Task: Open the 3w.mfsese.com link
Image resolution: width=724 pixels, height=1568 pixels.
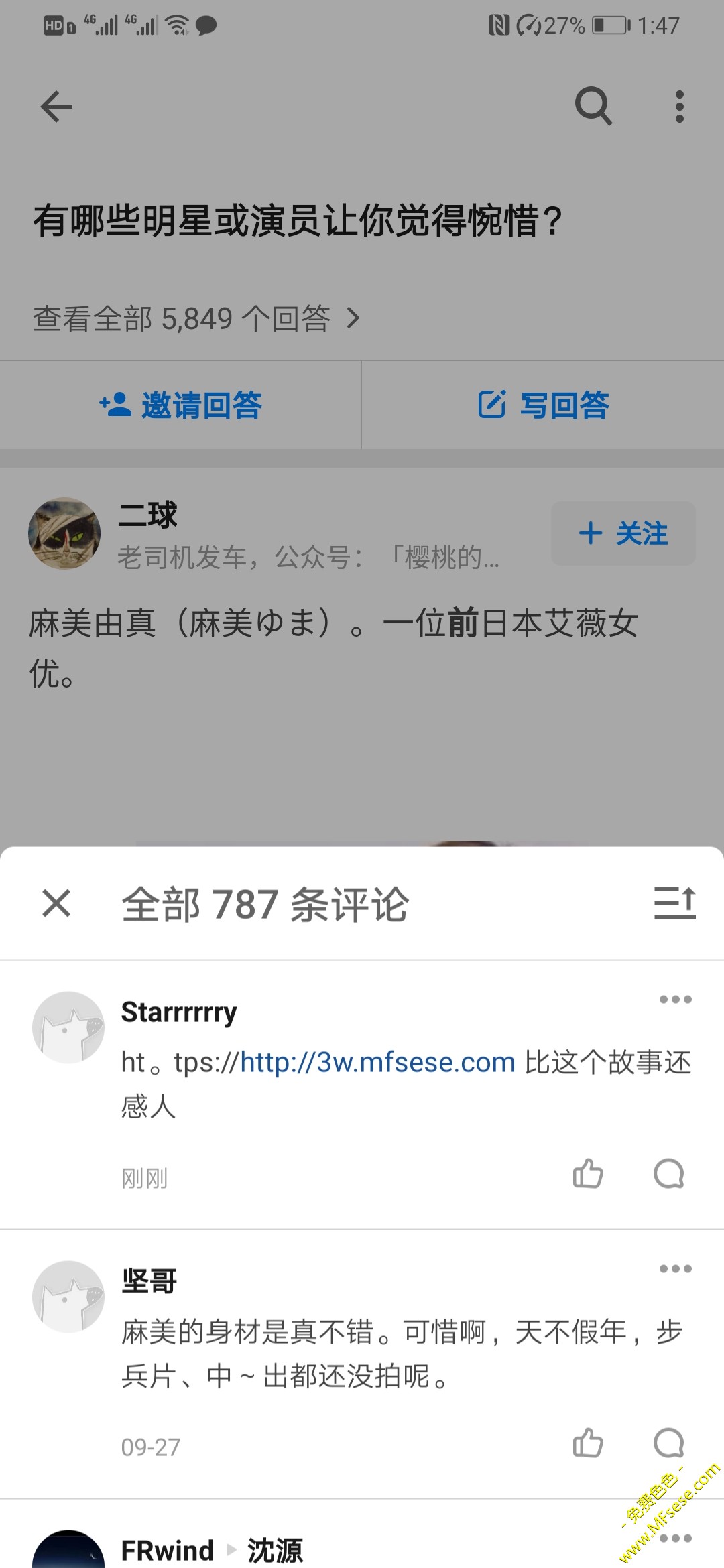Action: click(377, 1063)
